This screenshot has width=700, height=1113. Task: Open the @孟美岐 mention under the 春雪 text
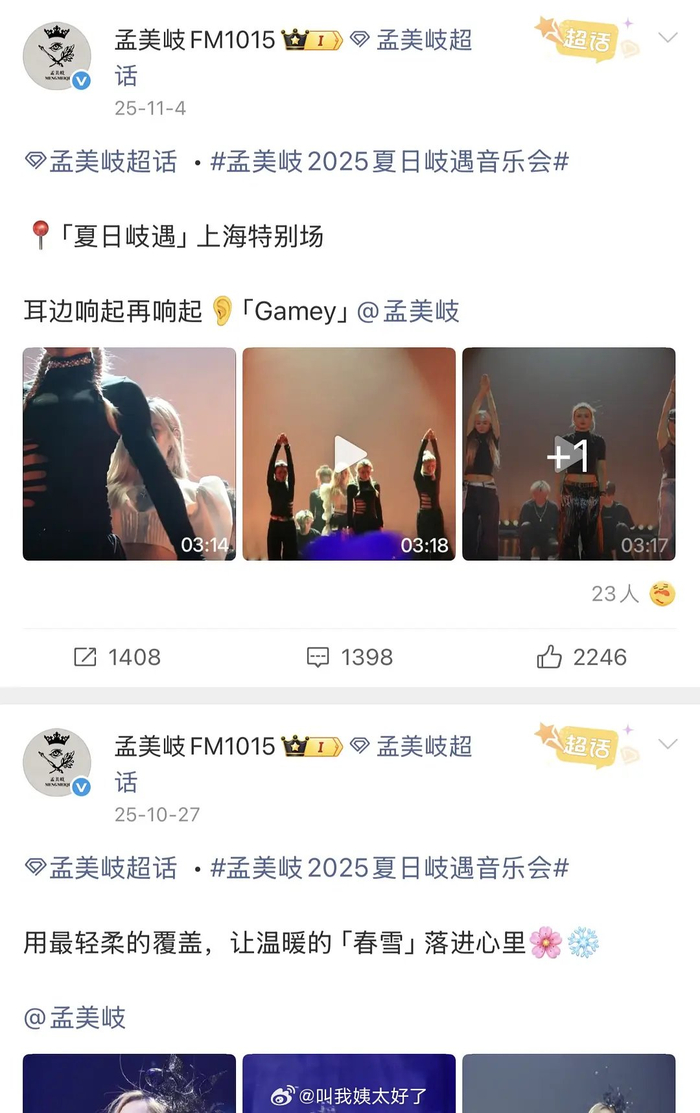(75, 1018)
